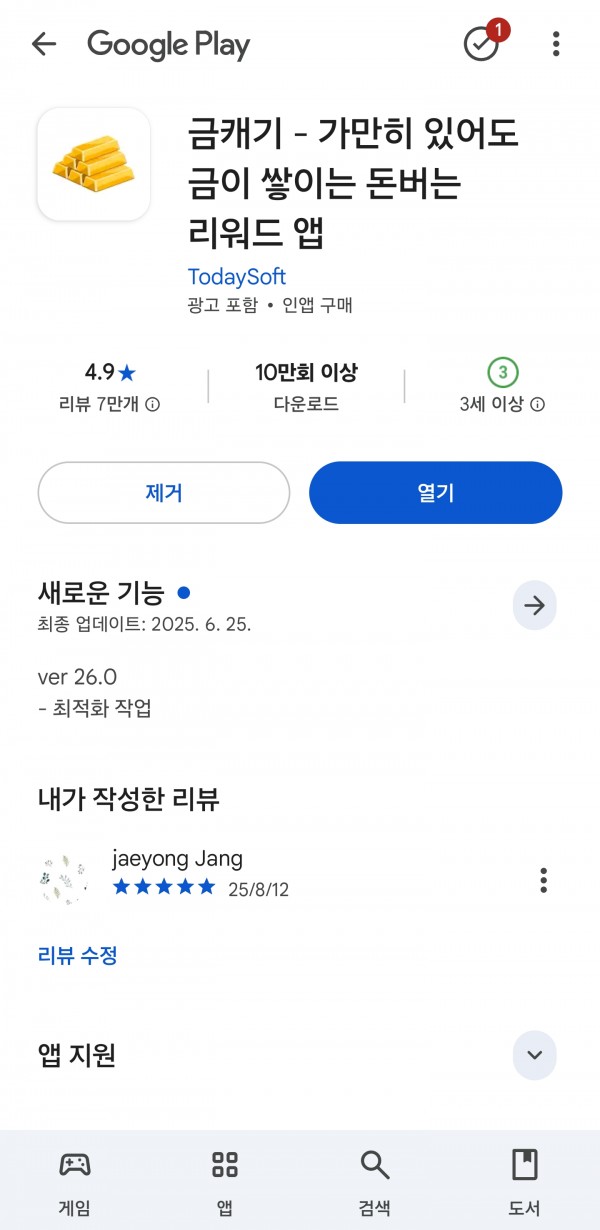View the 4.9 star rating details
600x1230 pixels.
coord(110,386)
